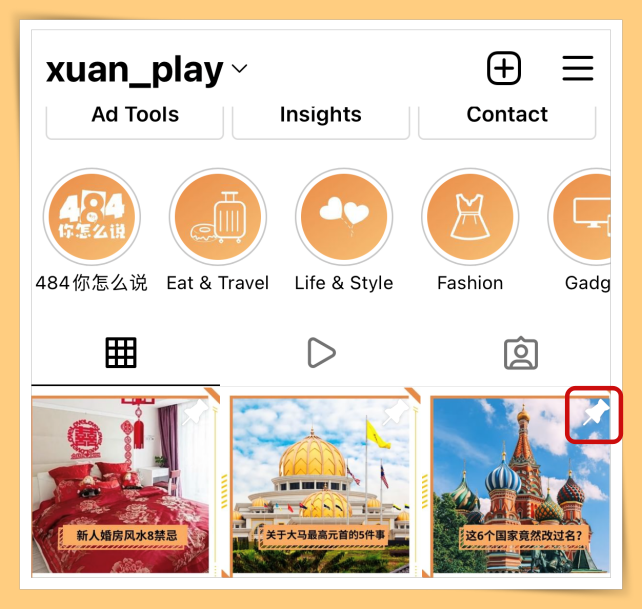Switch to the posts grid tab

point(121,352)
